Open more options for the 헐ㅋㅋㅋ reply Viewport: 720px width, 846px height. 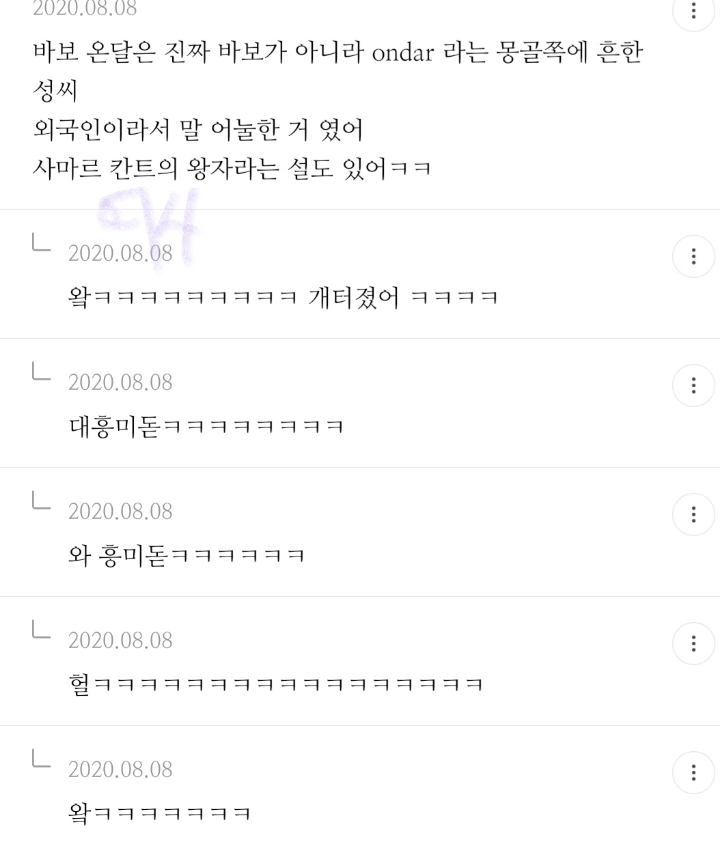(x=694, y=643)
